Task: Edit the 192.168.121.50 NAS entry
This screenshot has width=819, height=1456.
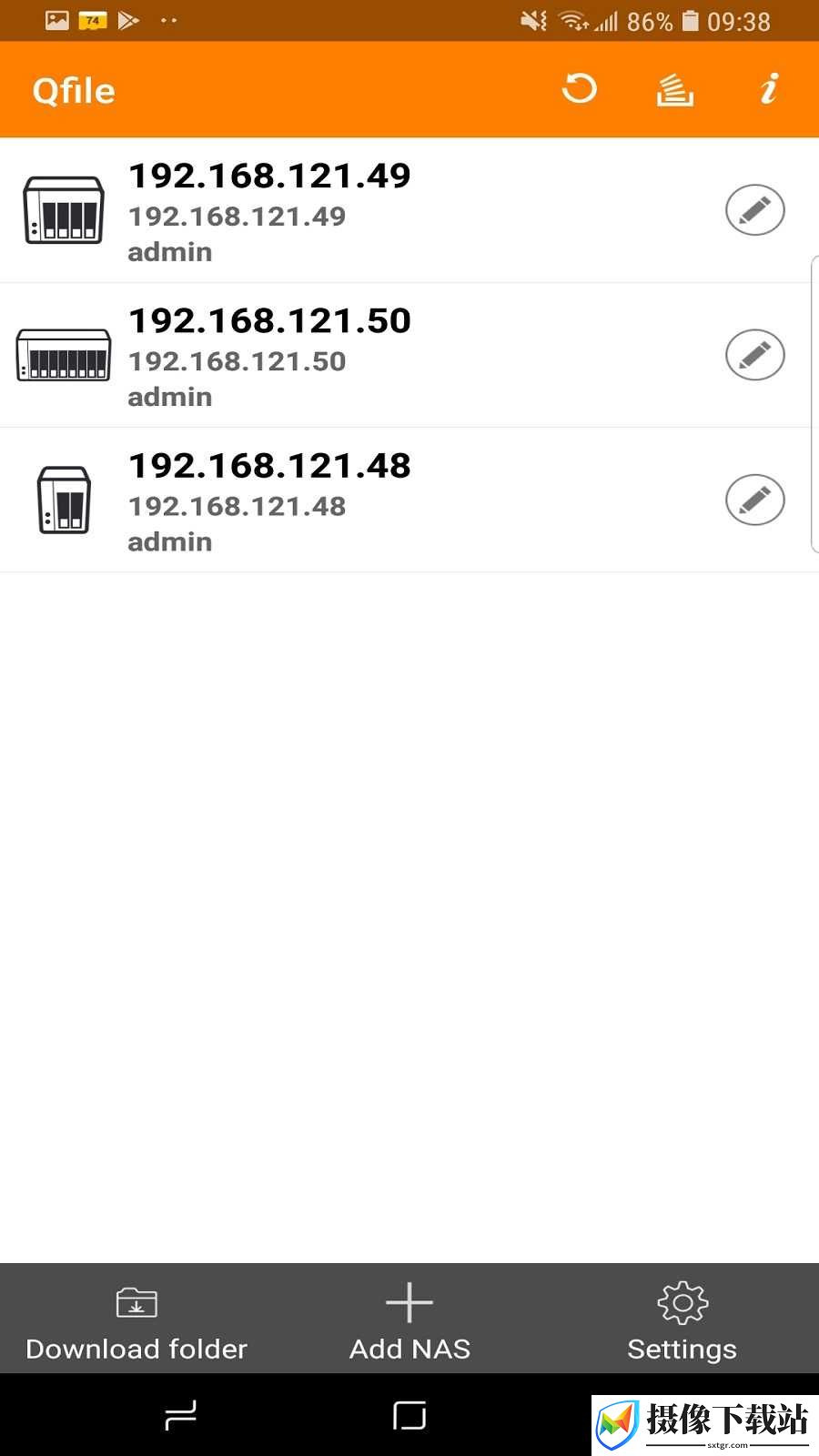Action: click(x=755, y=355)
